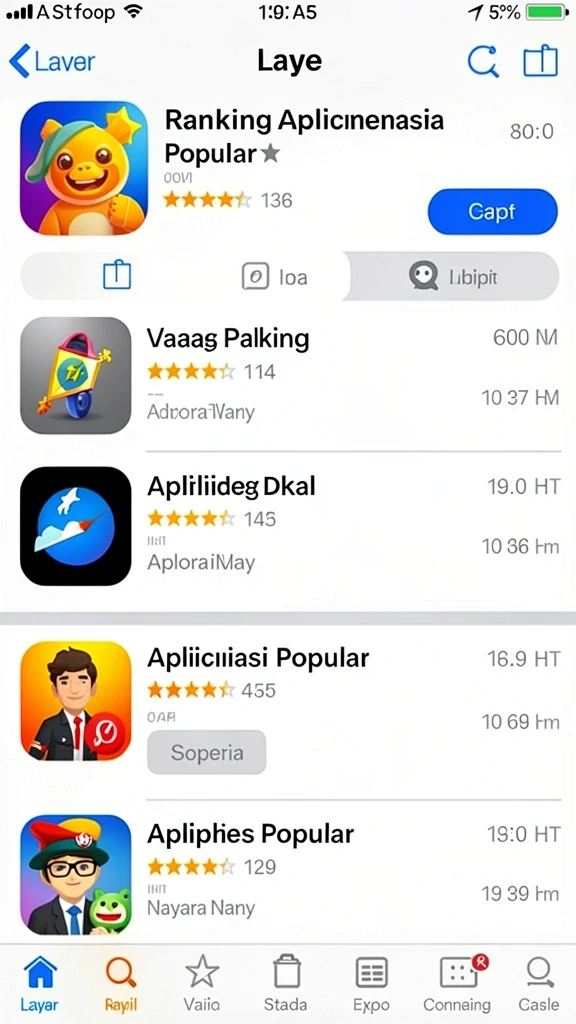Tap the share icon in the top bar
This screenshot has width=576, height=1024.
541,62
